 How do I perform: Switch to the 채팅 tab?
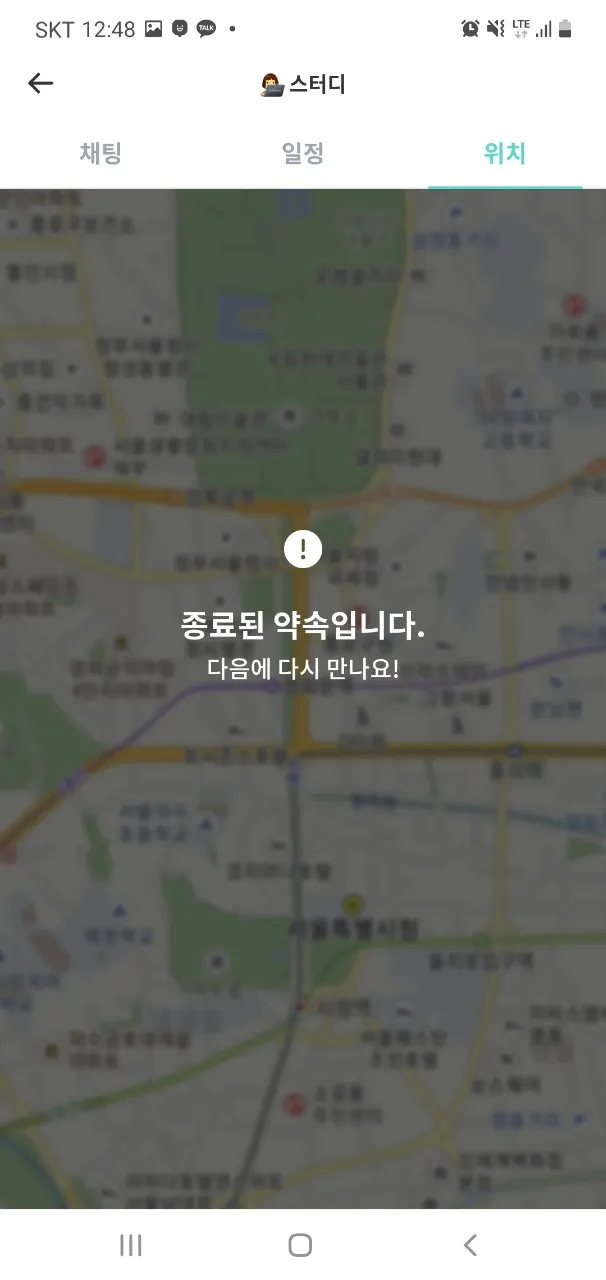tap(101, 154)
